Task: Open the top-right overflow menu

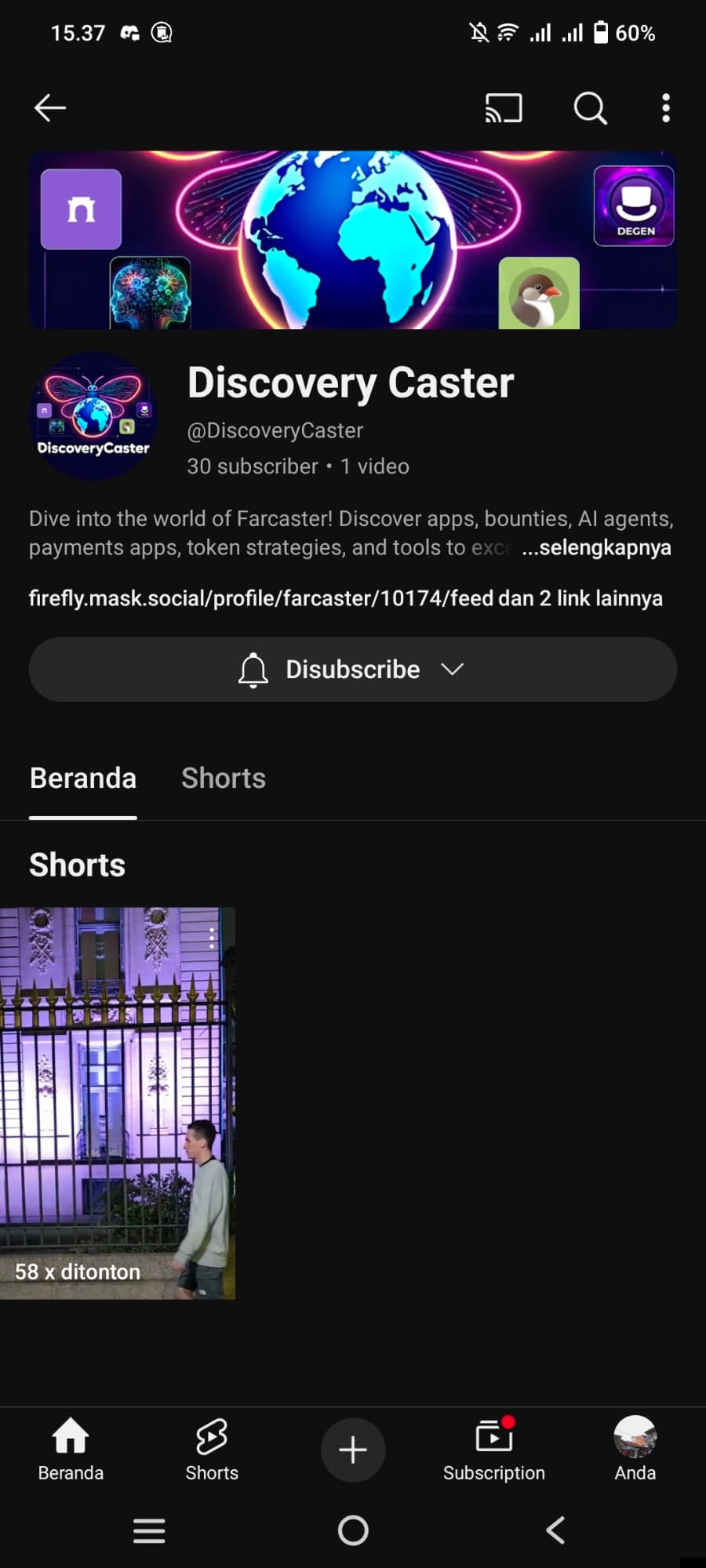Action: point(666,108)
